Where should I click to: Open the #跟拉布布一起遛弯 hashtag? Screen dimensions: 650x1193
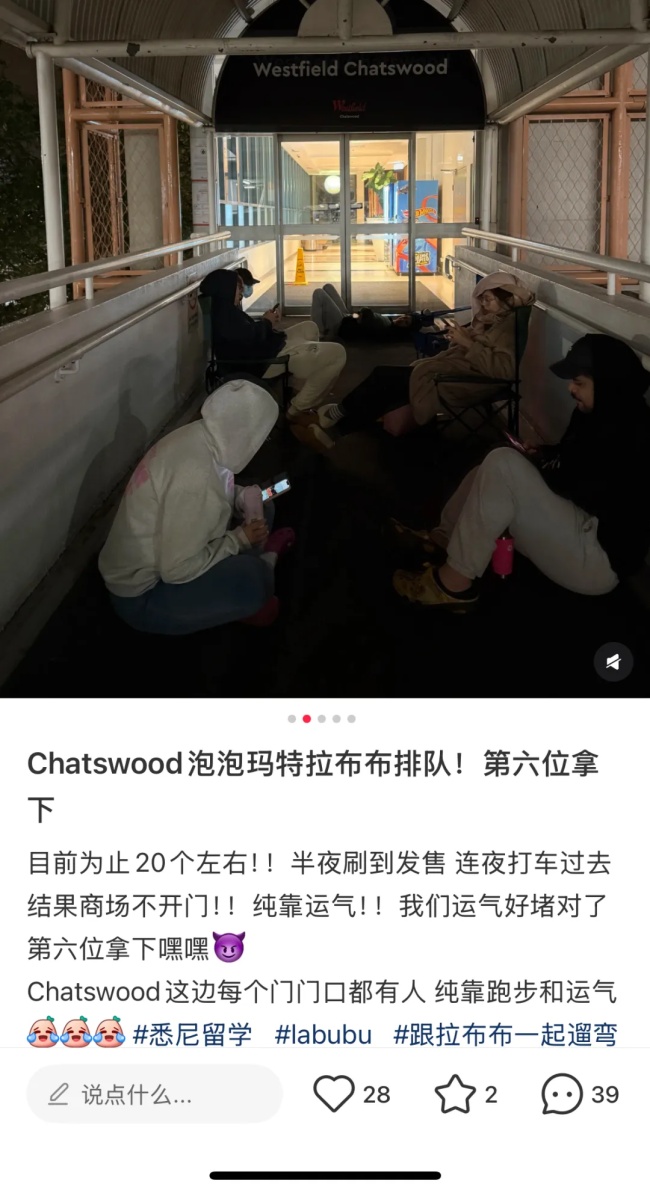coord(504,1033)
